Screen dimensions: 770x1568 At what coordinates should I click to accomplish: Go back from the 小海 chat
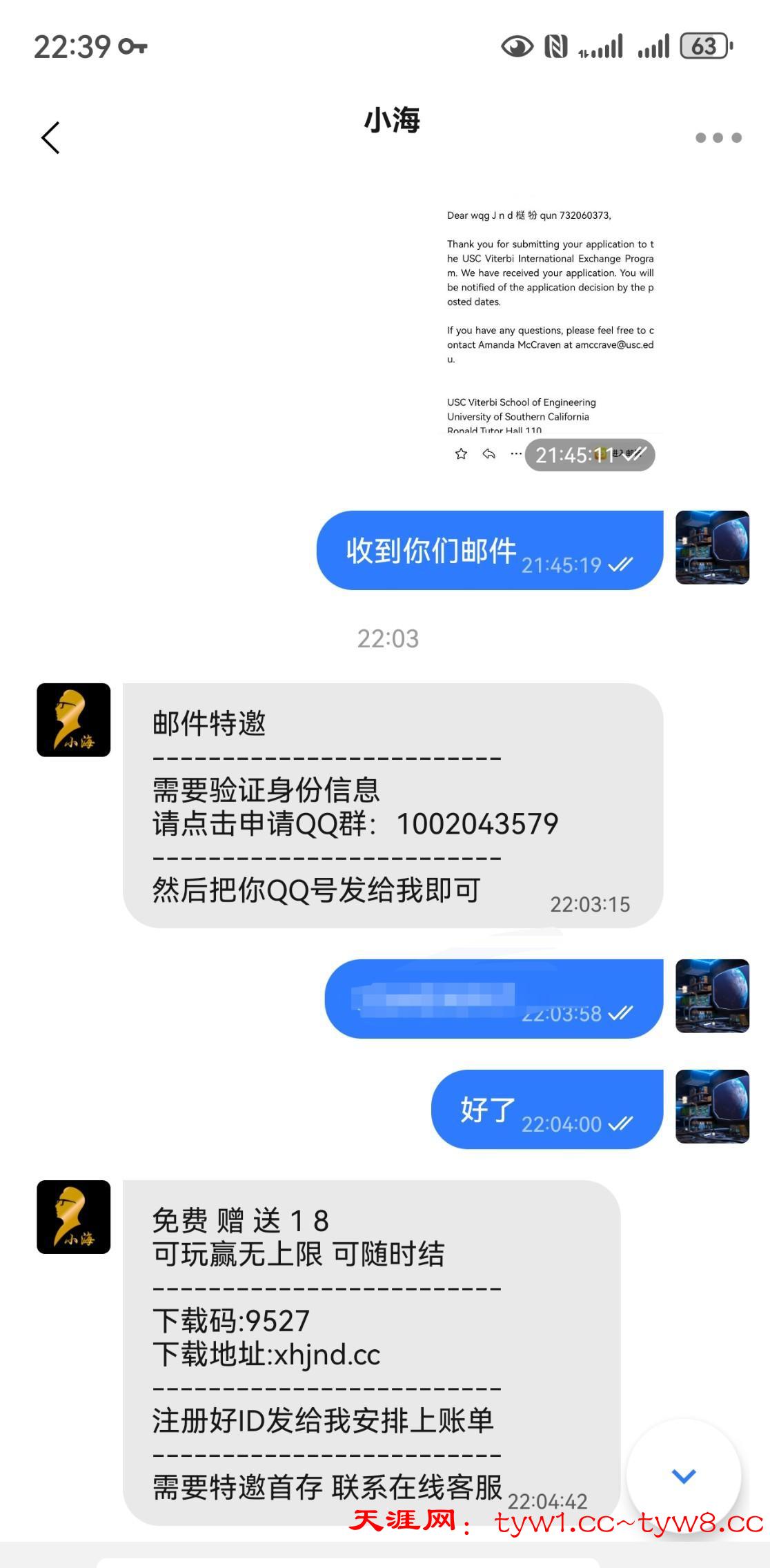tap(50, 137)
